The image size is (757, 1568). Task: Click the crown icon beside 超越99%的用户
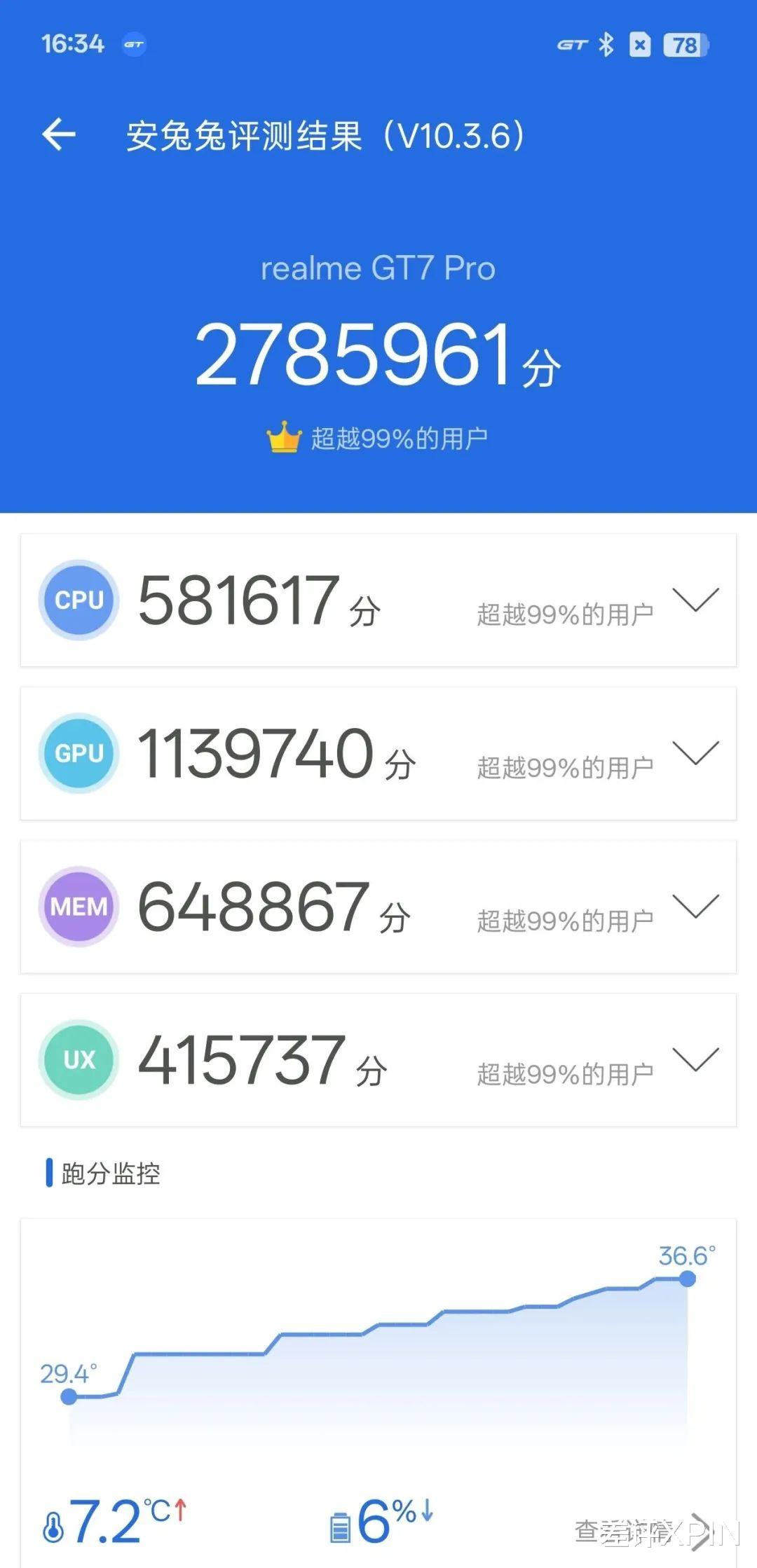pyautogui.click(x=283, y=436)
